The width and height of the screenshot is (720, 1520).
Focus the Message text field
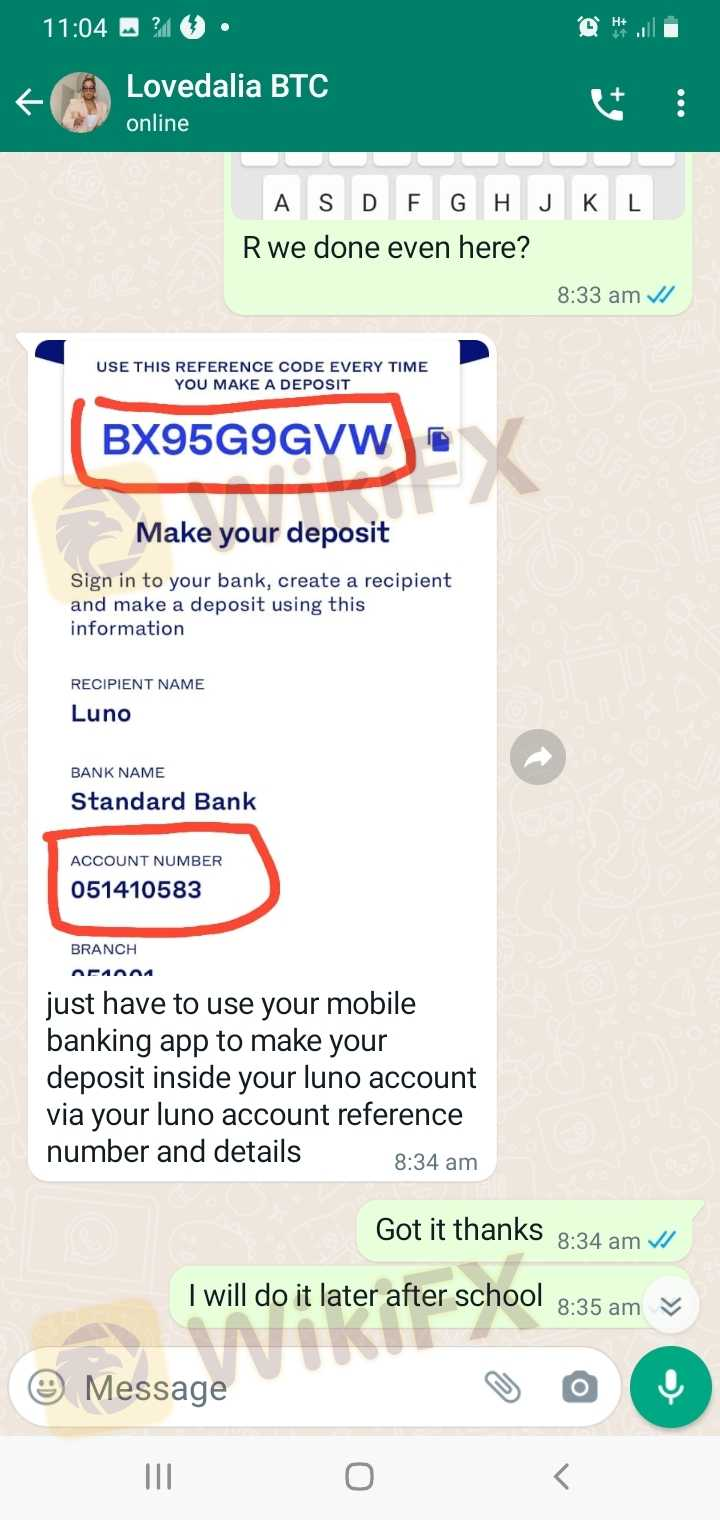coord(270,1388)
